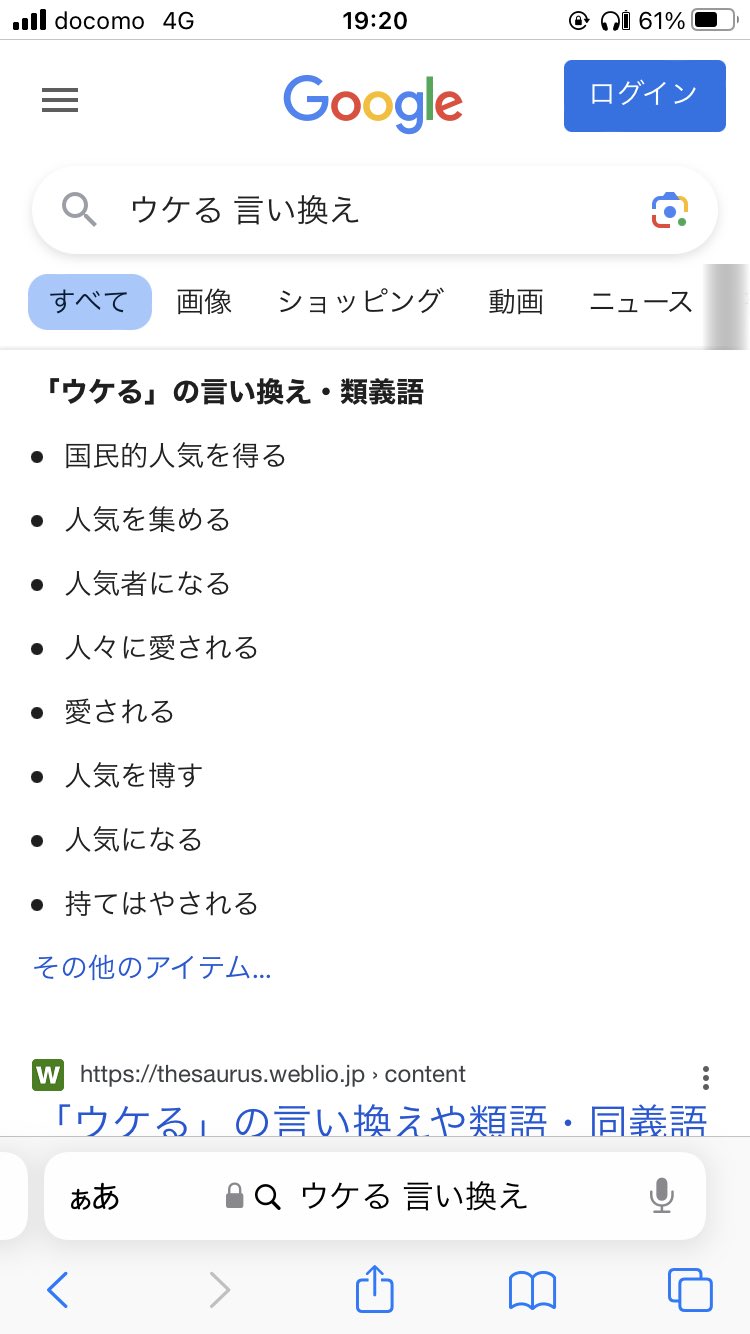Viewport: 750px width, 1334px height.
Task: Go back to the previous page
Action: (x=58, y=1290)
